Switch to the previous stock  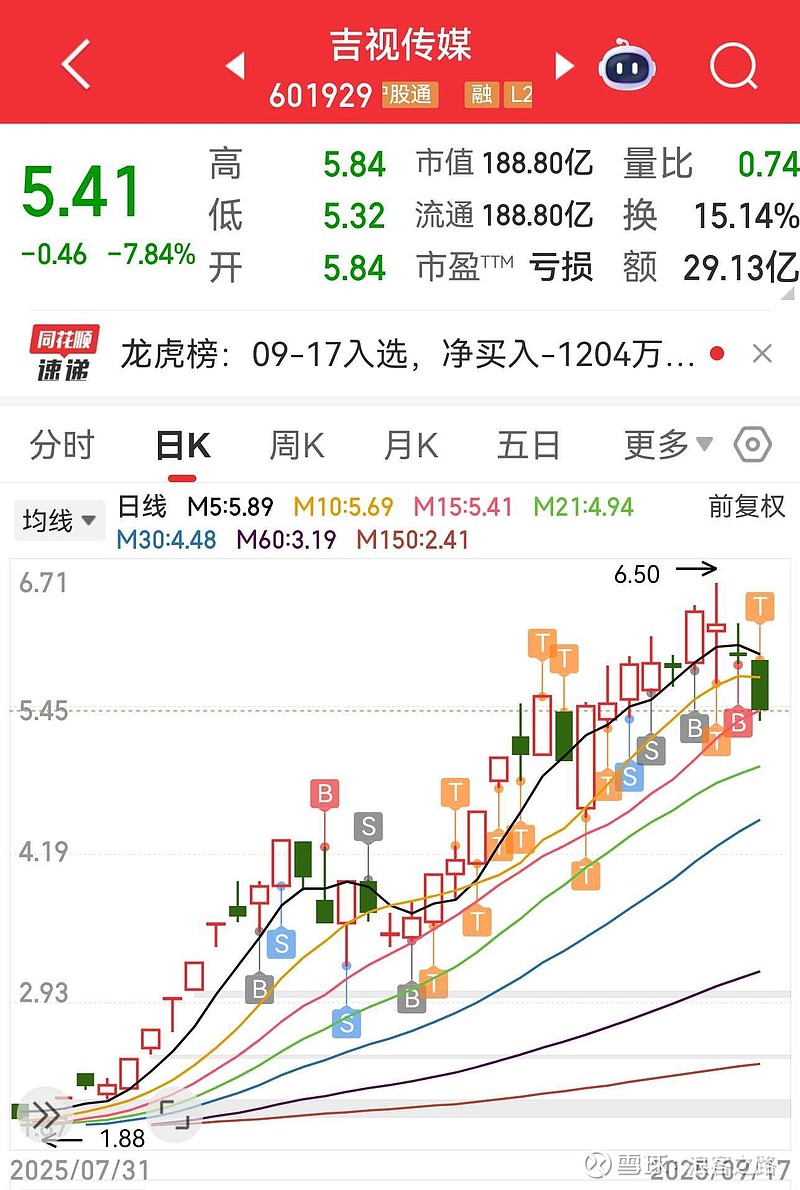[236, 66]
